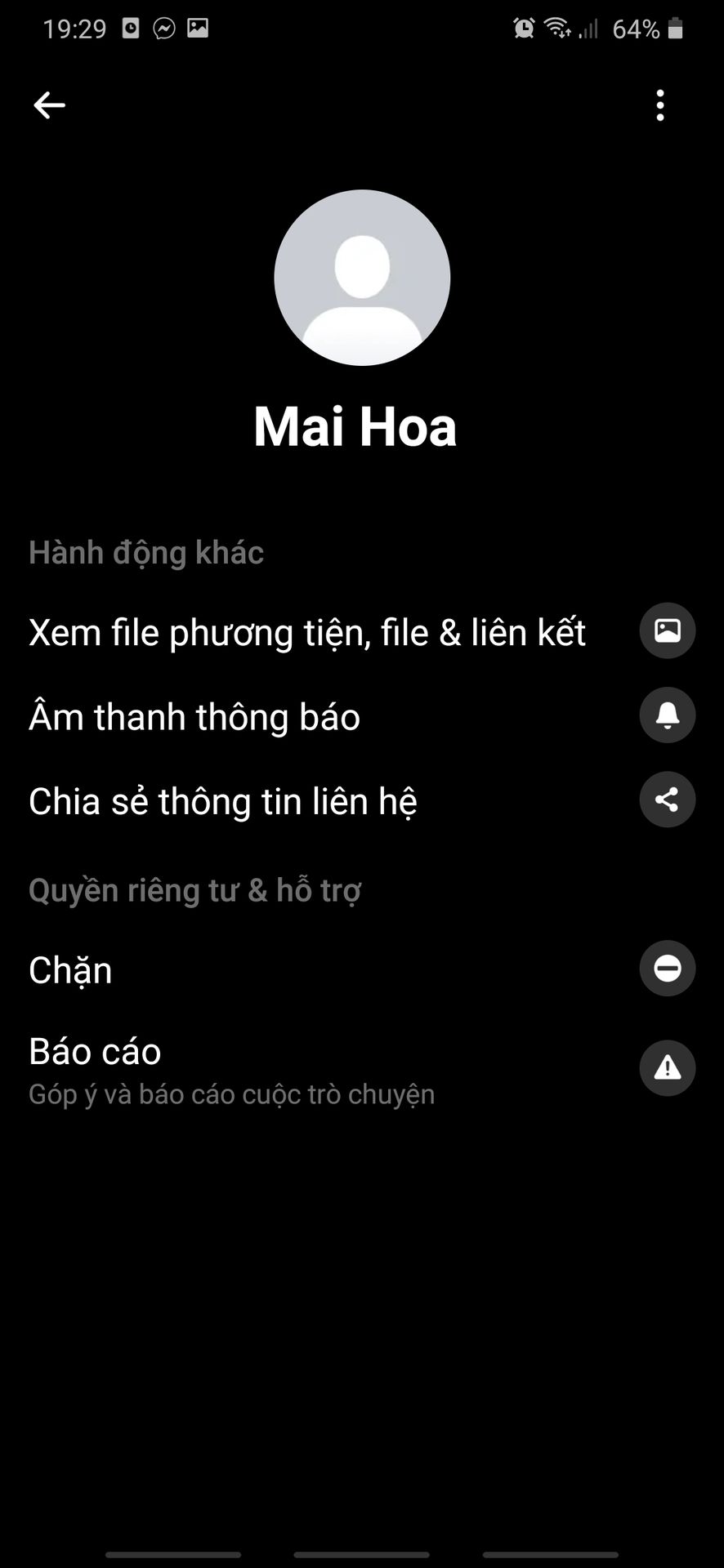Image resolution: width=724 pixels, height=1568 pixels.
Task: Tap Chặn to block Mai Hoa
Action: (x=362, y=969)
